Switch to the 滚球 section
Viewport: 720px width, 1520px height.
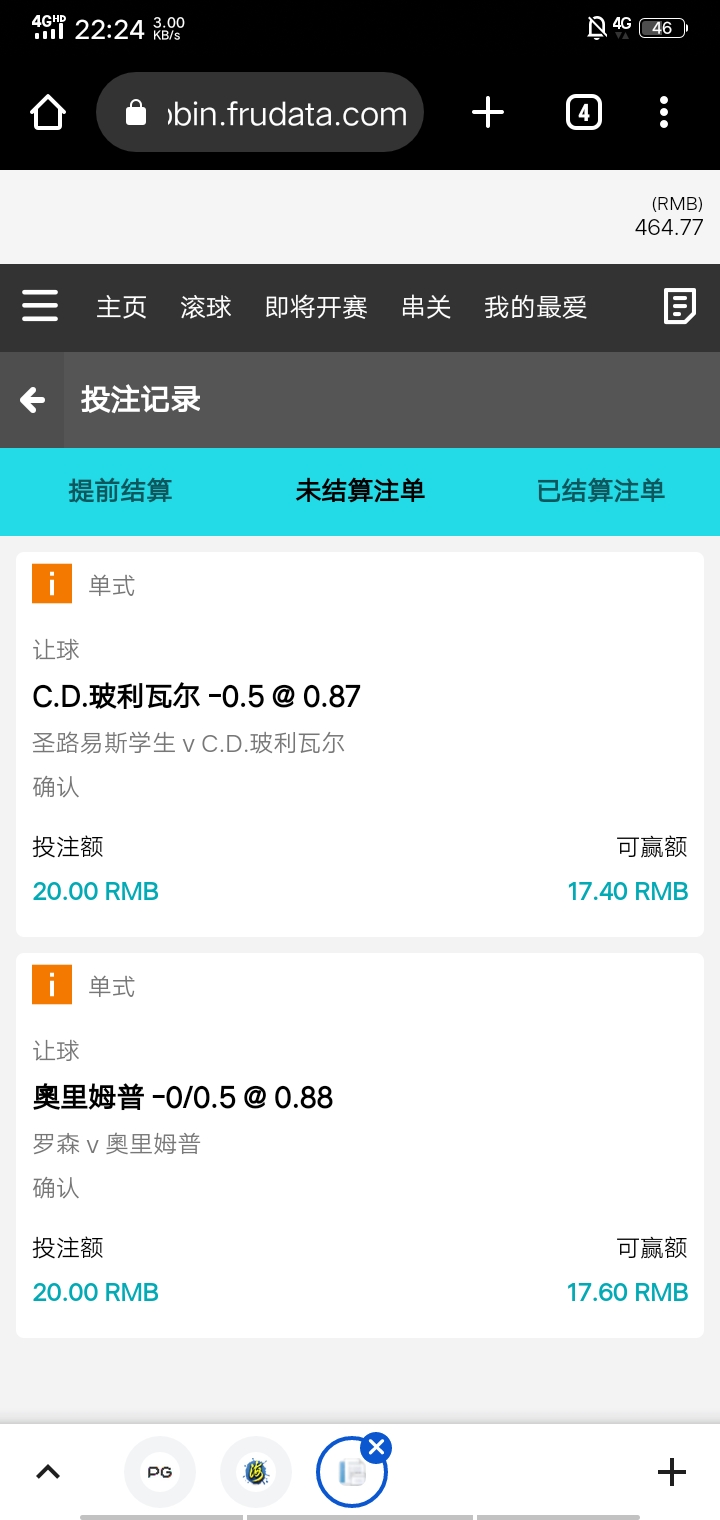(206, 307)
